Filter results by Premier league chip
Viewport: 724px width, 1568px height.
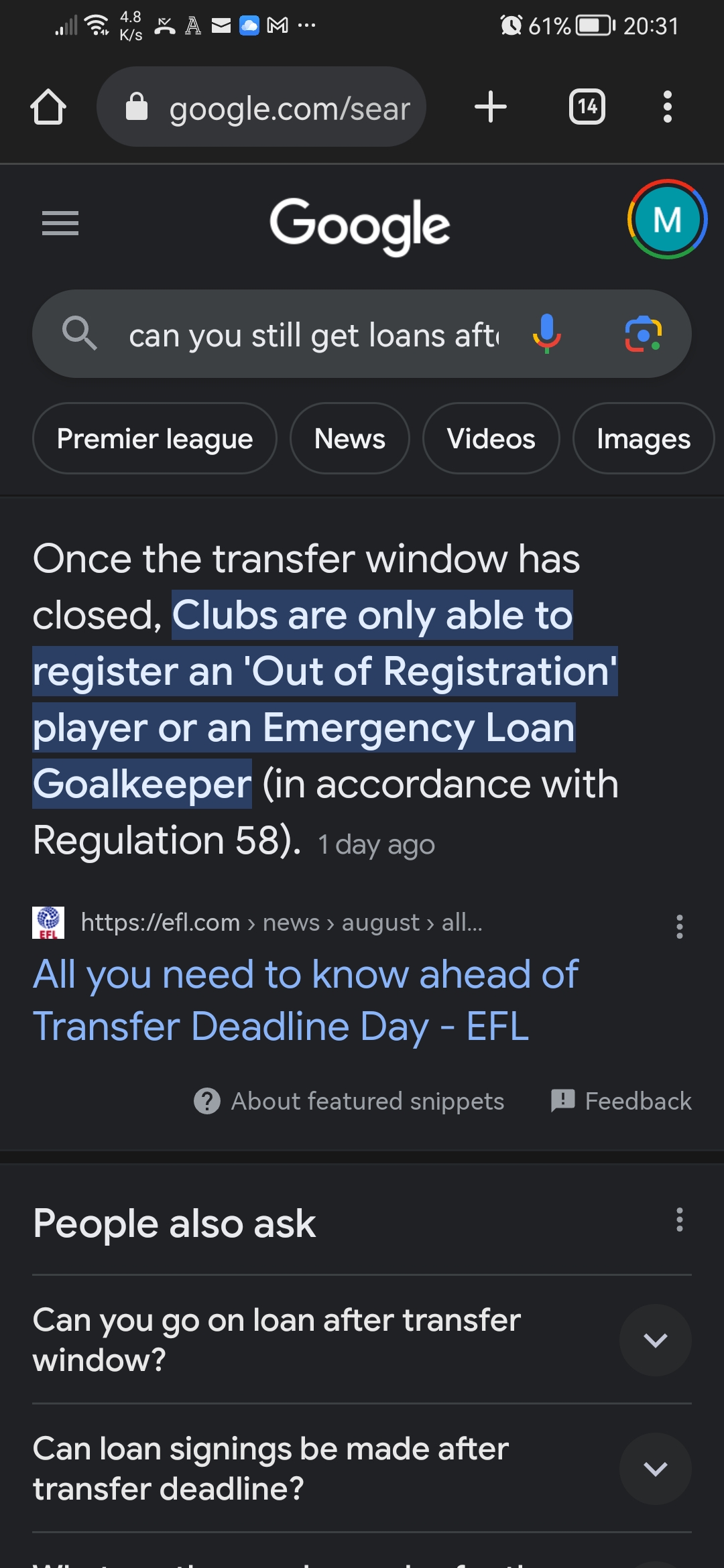(155, 439)
